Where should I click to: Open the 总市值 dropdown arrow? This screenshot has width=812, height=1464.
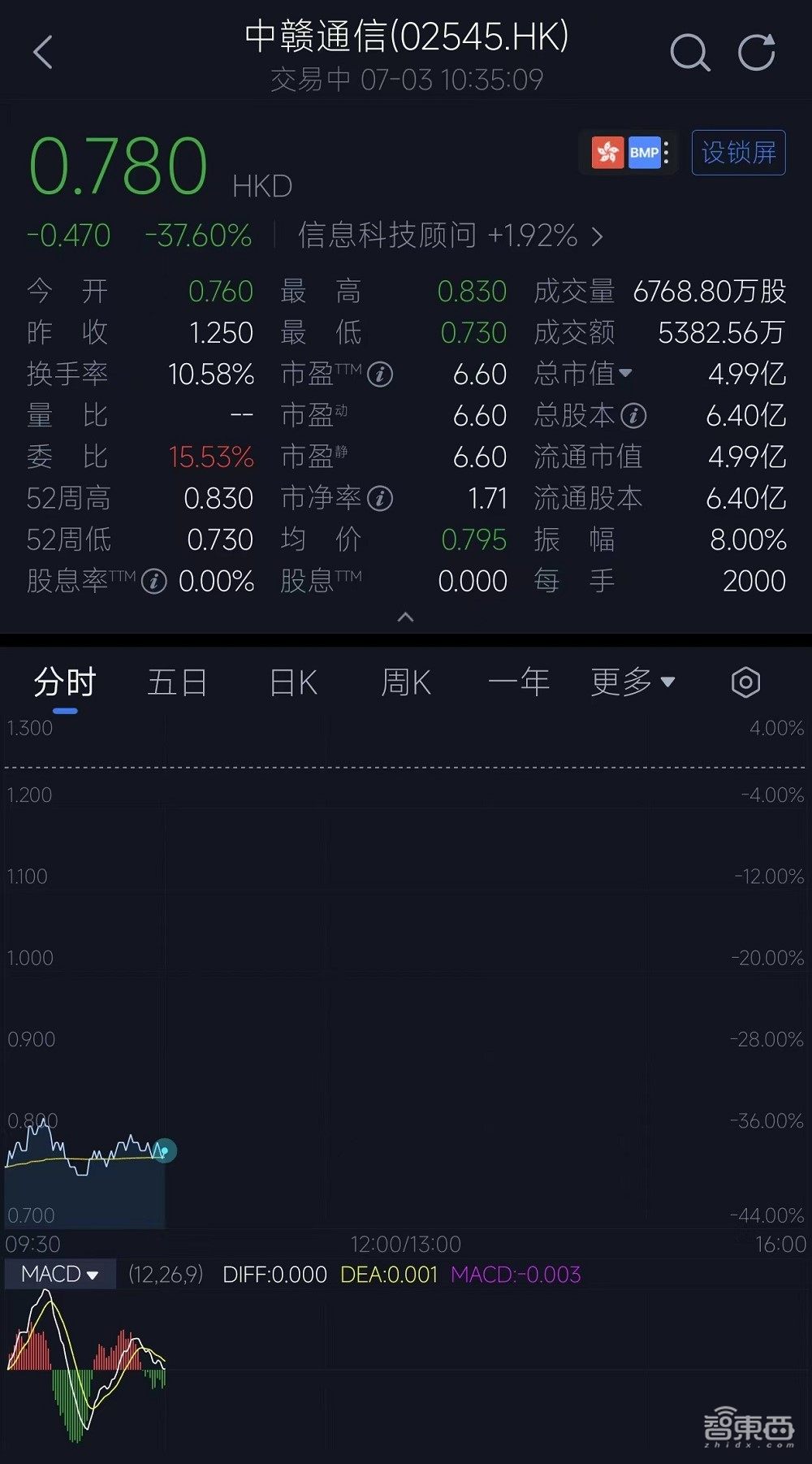[624, 374]
